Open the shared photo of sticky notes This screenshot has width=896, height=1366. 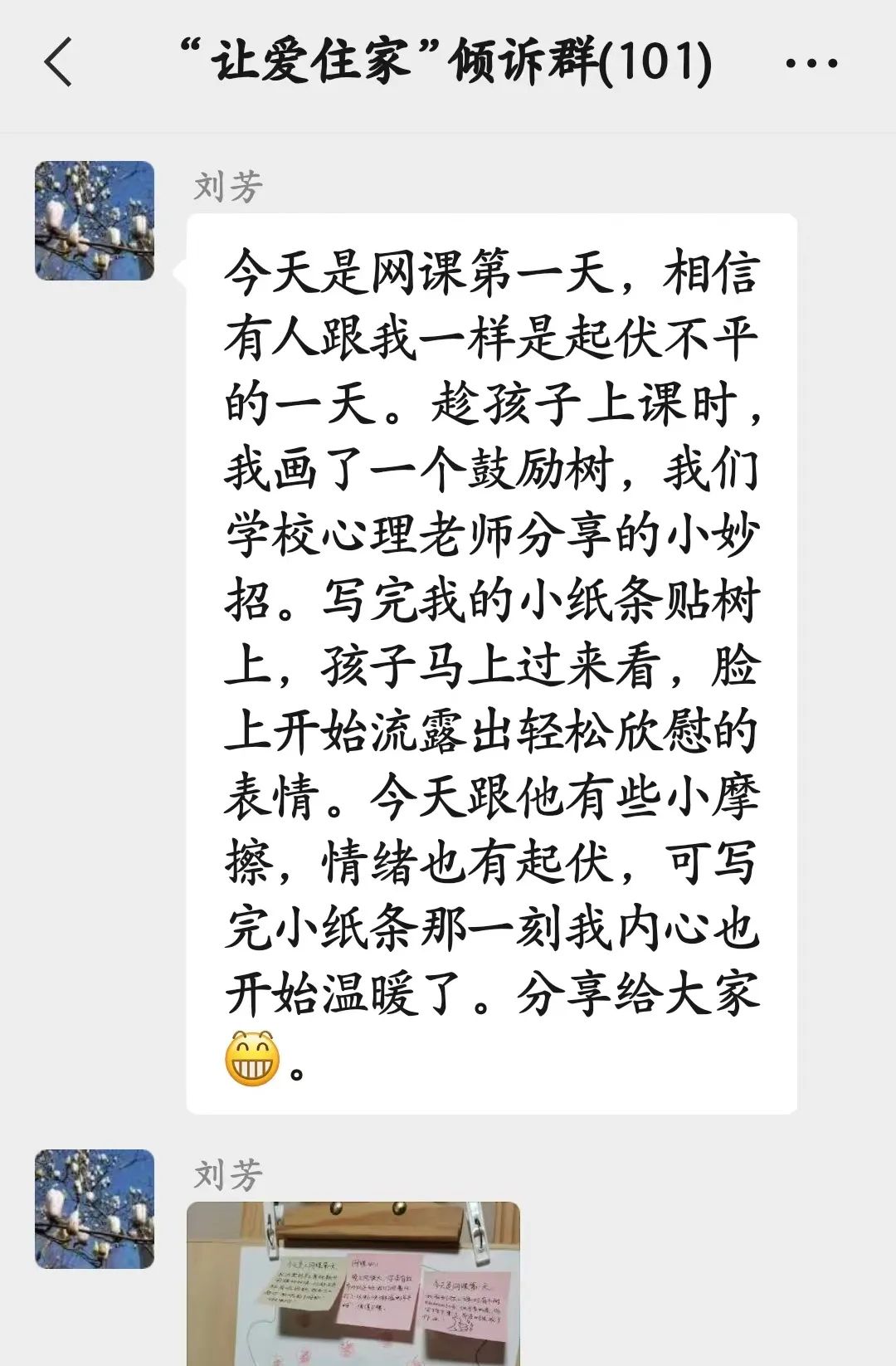353,1282
